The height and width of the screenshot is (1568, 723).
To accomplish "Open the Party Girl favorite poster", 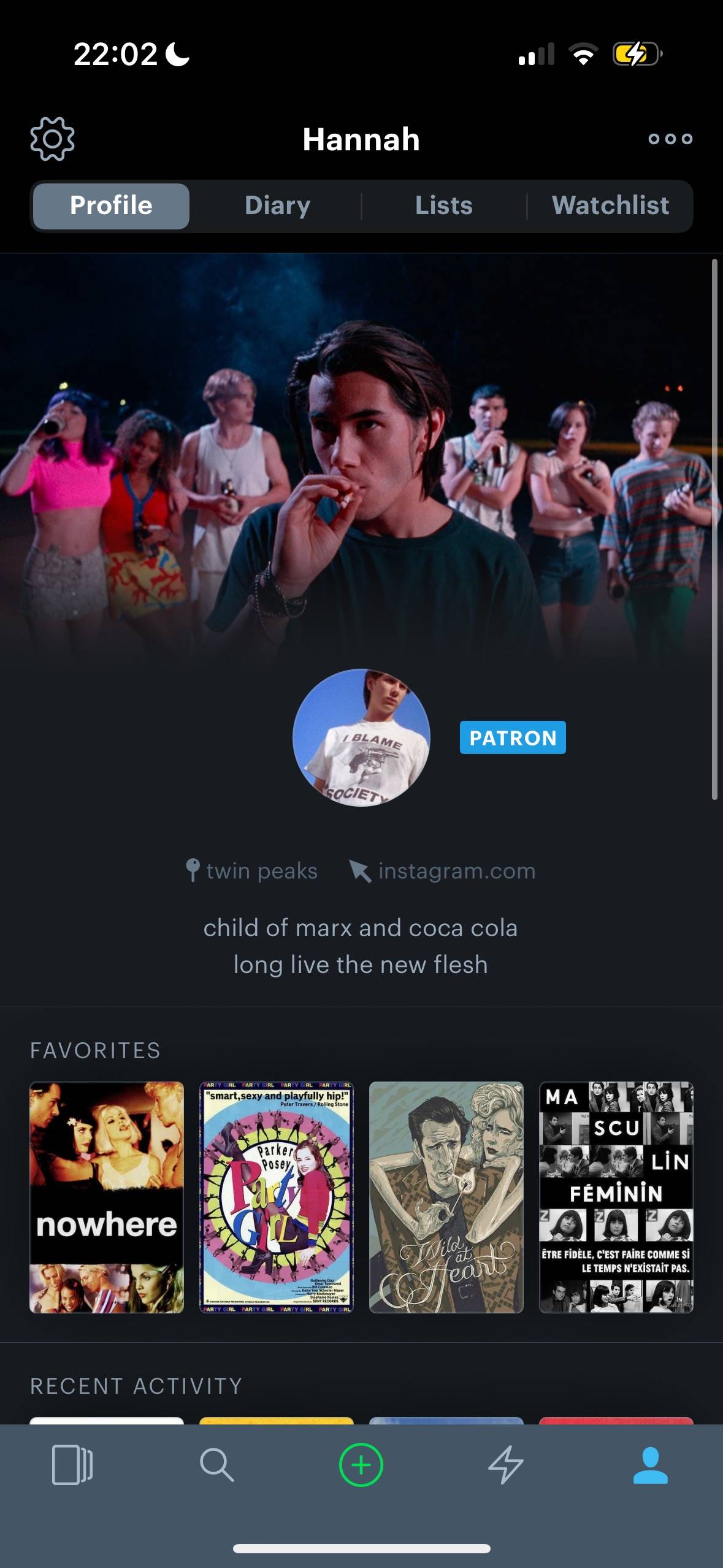I will tap(277, 1197).
